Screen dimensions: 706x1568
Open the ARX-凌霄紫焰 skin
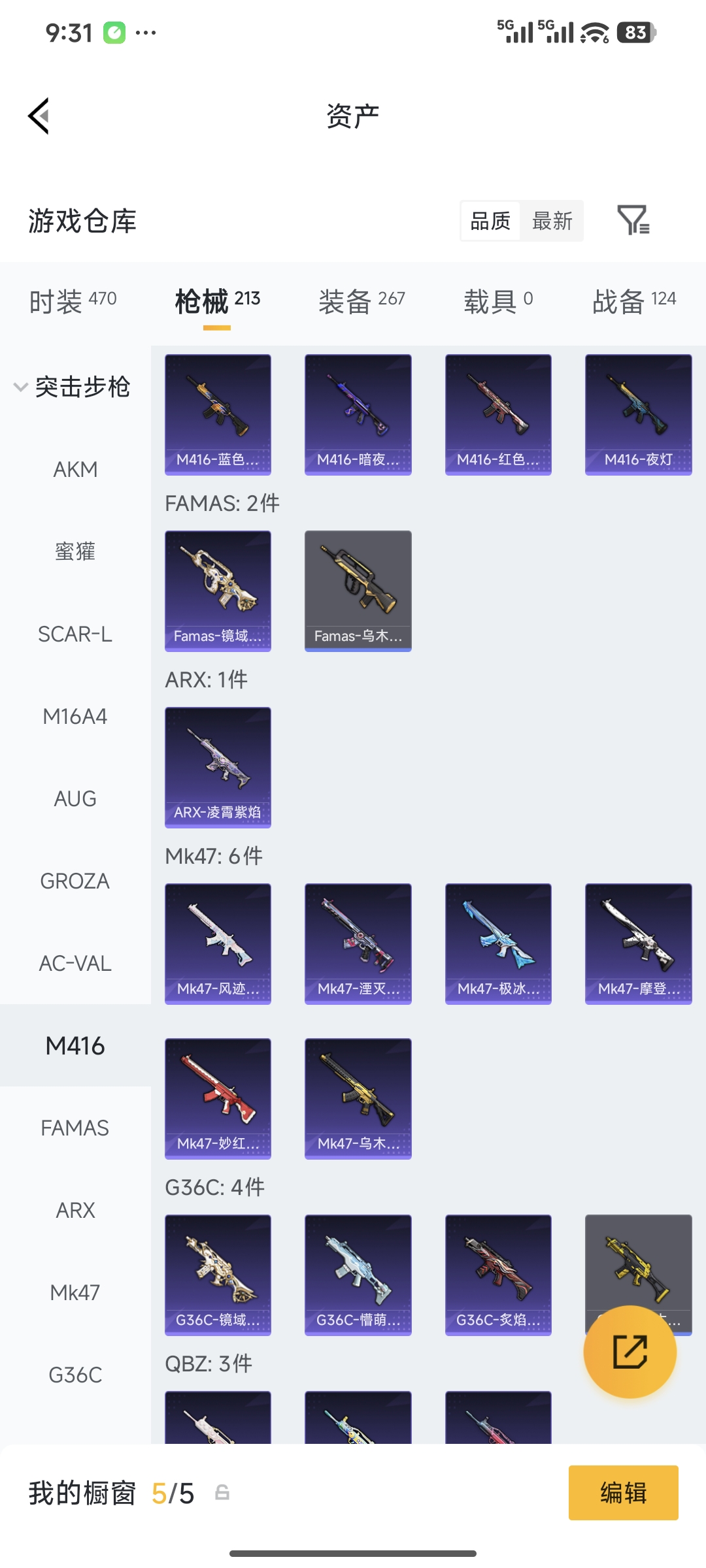(218, 767)
